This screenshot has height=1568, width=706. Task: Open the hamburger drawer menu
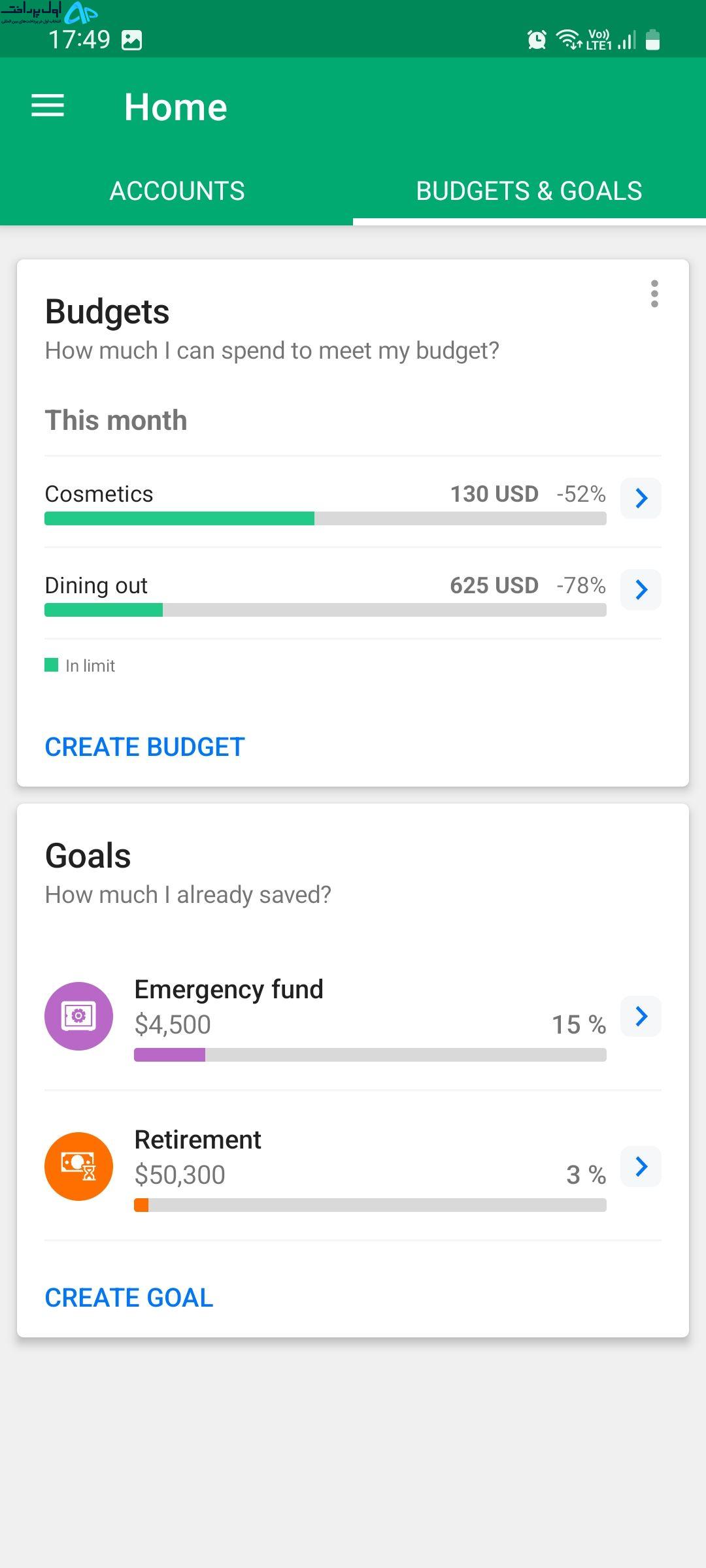pos(48,106)
